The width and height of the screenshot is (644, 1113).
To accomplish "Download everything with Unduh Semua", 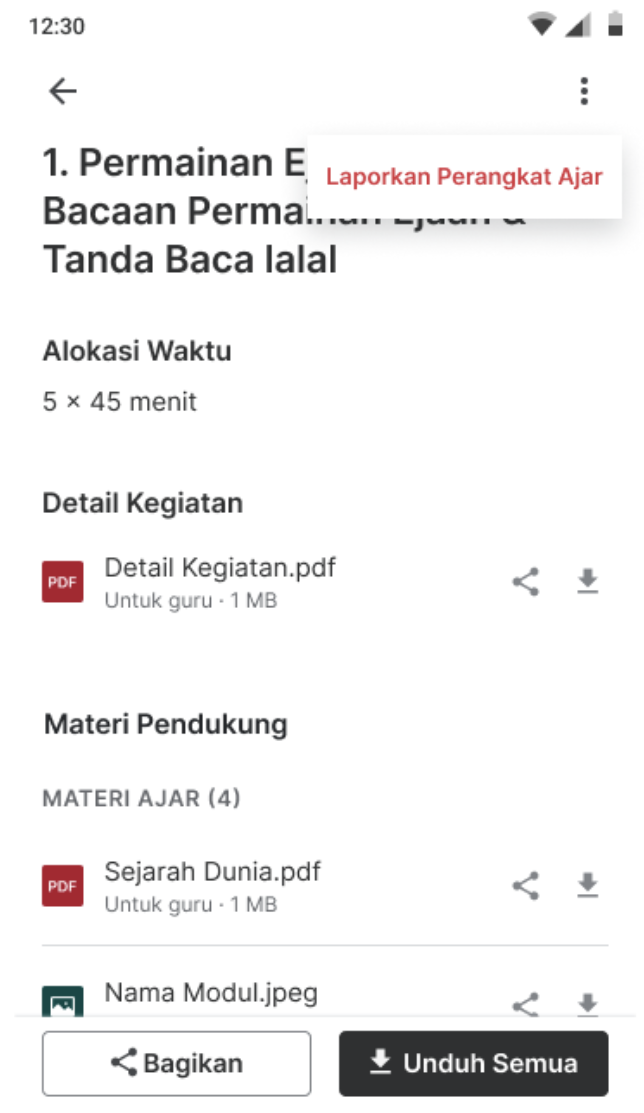I will pyautogui.click(x=473, y=1063).
